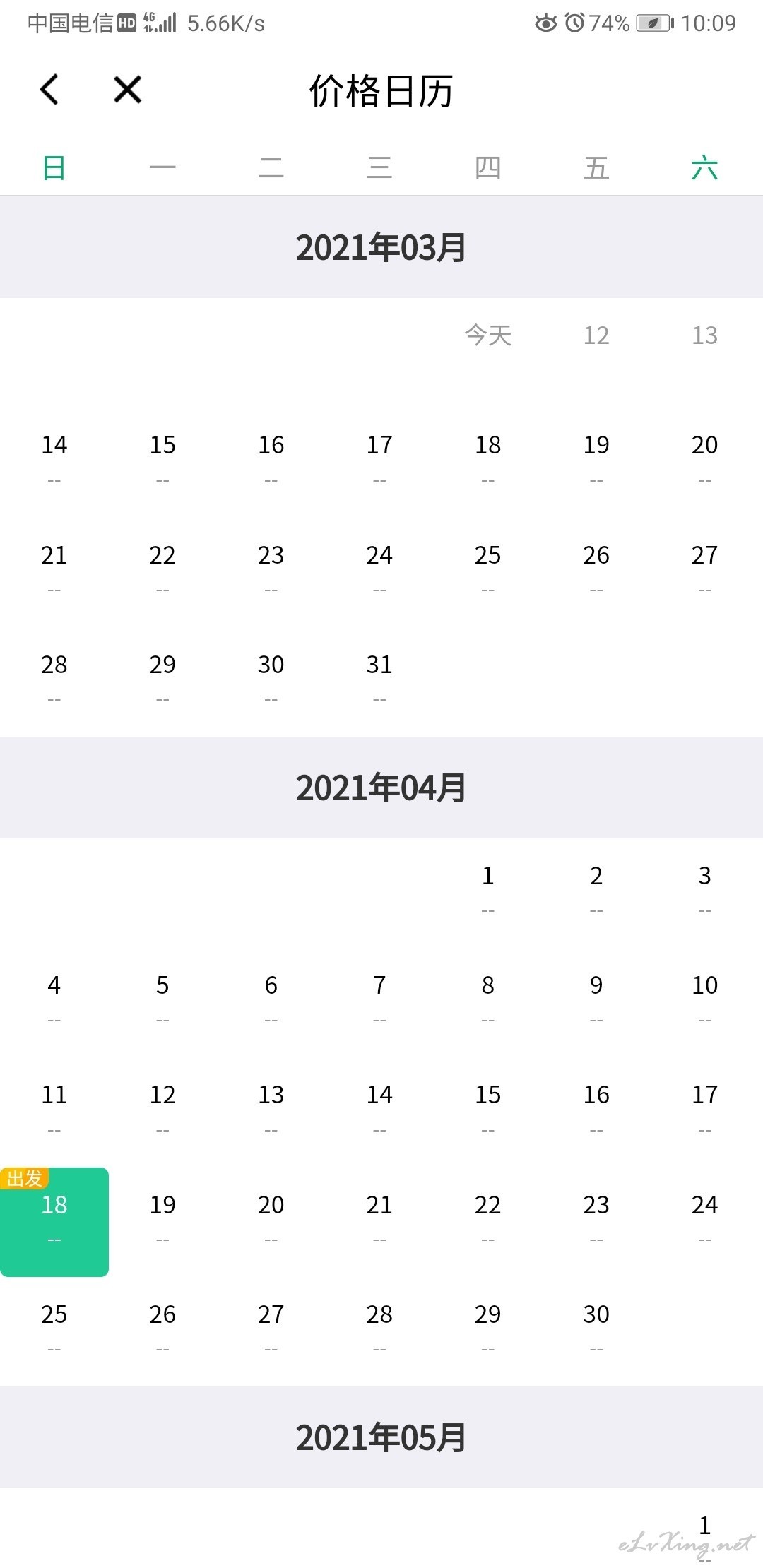
Task: Choose April 21 date cell
Action: [x=379, y=1221]
